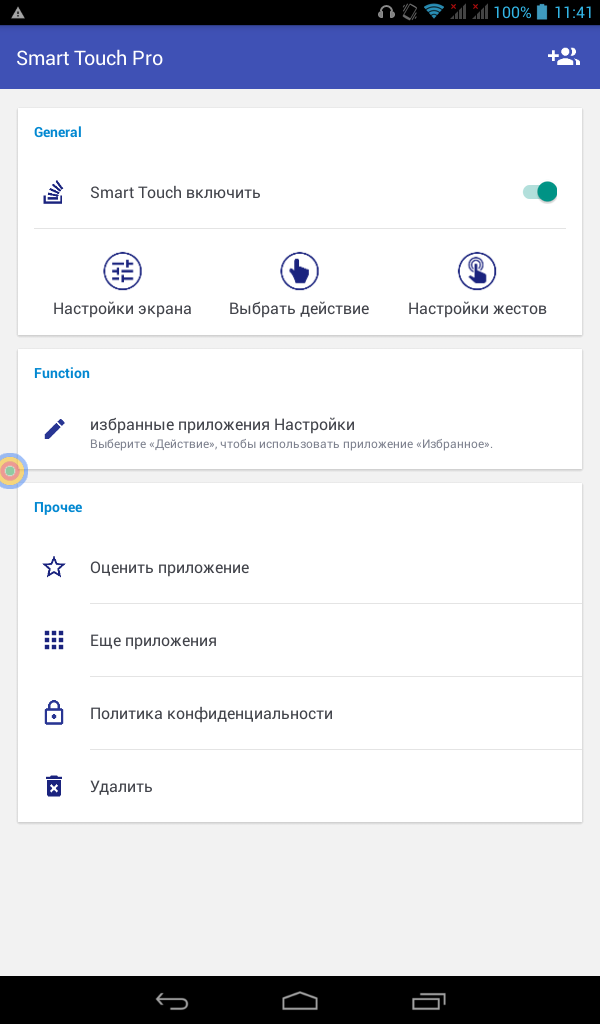Screen dimensions: 600x1024
Task: Open the recent apps overview
Action: click(x=428, y=1000)
